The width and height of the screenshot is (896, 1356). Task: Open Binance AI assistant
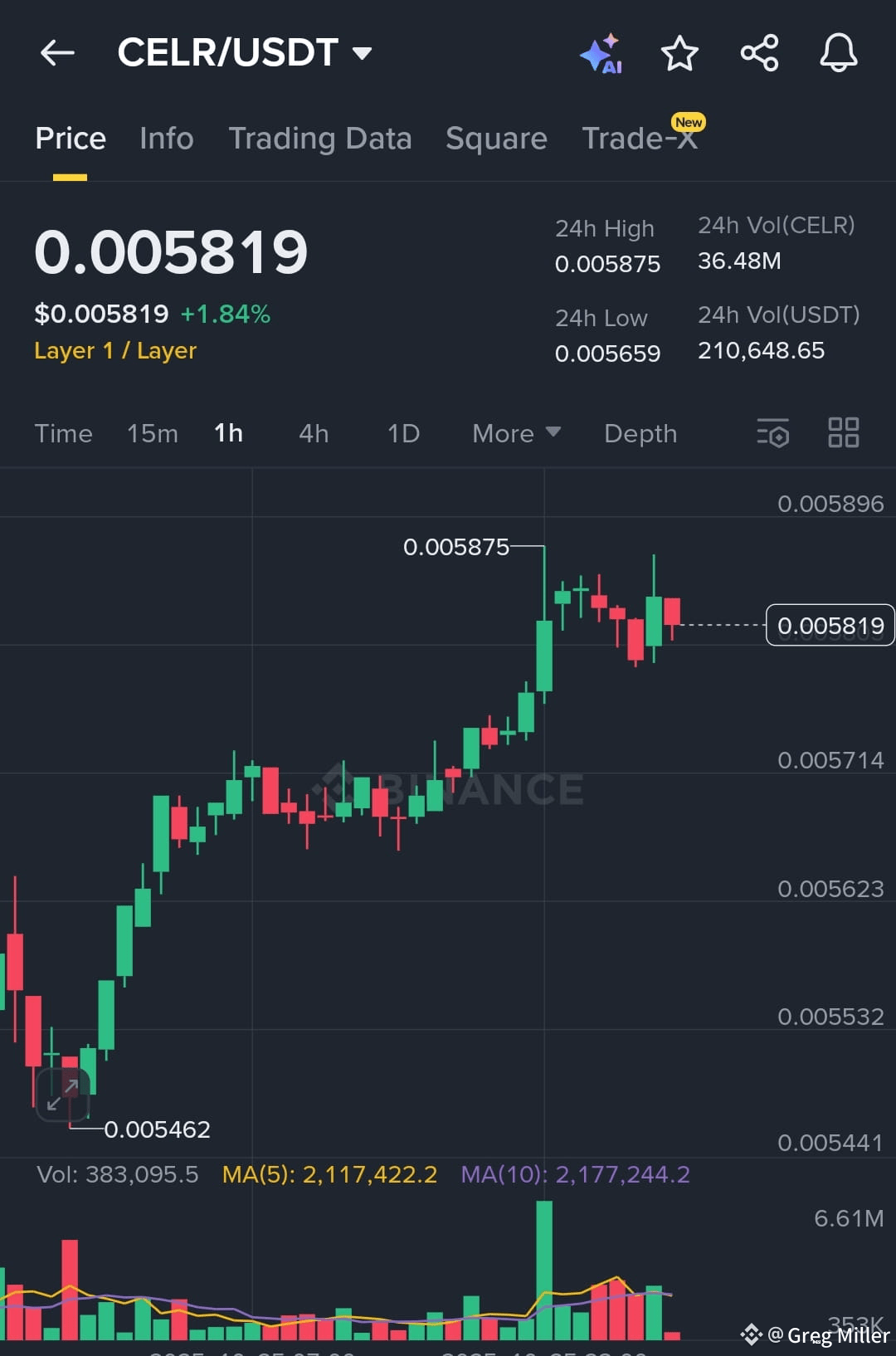(x=602, y=52)
